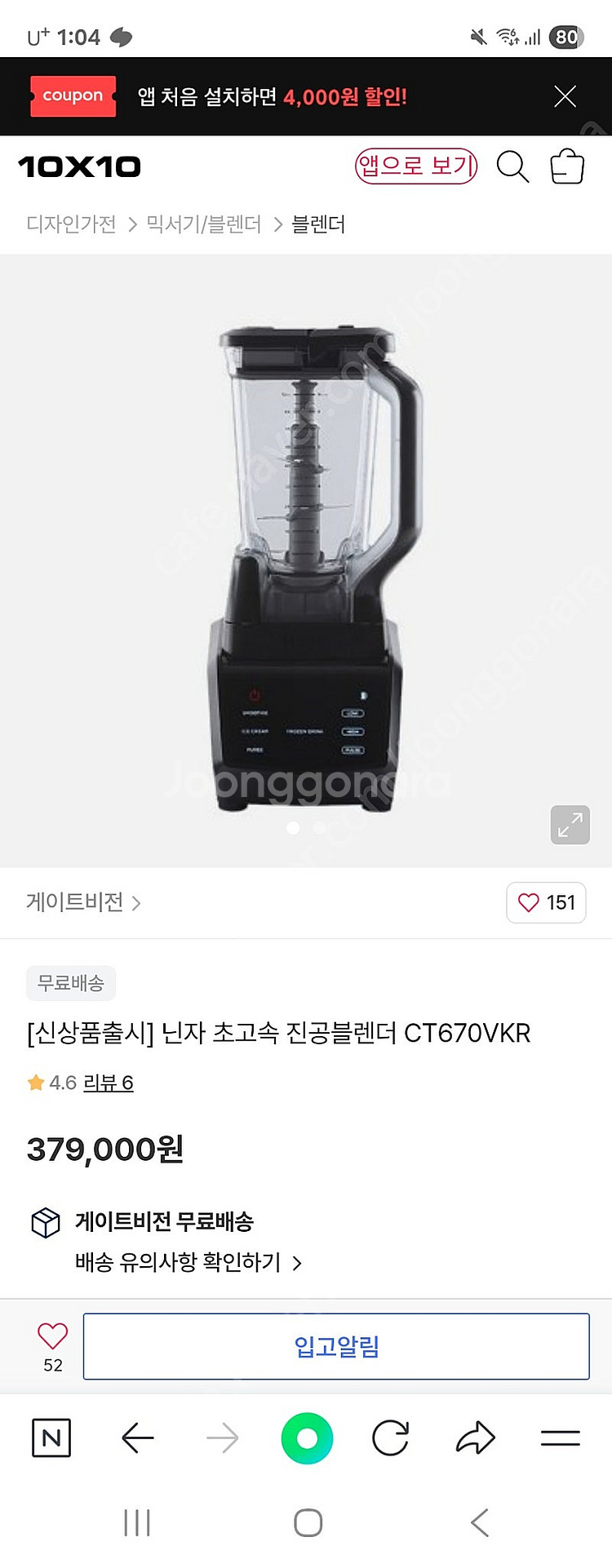Tap the 입고알림 restock alert button
612x1568 pixels.
point(336,1347)
